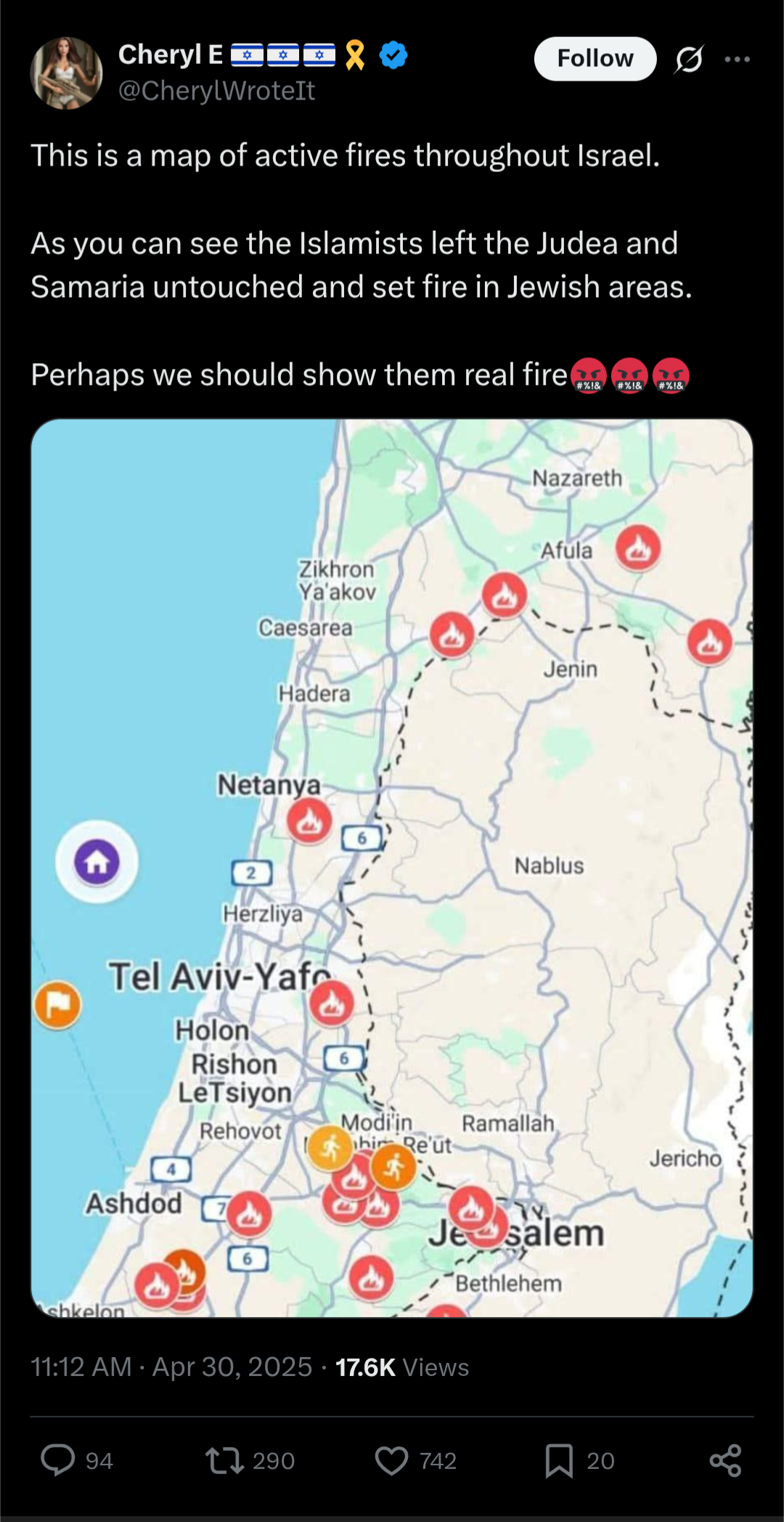
Task: Open the attached fire map image
Action: click(392, 868)
